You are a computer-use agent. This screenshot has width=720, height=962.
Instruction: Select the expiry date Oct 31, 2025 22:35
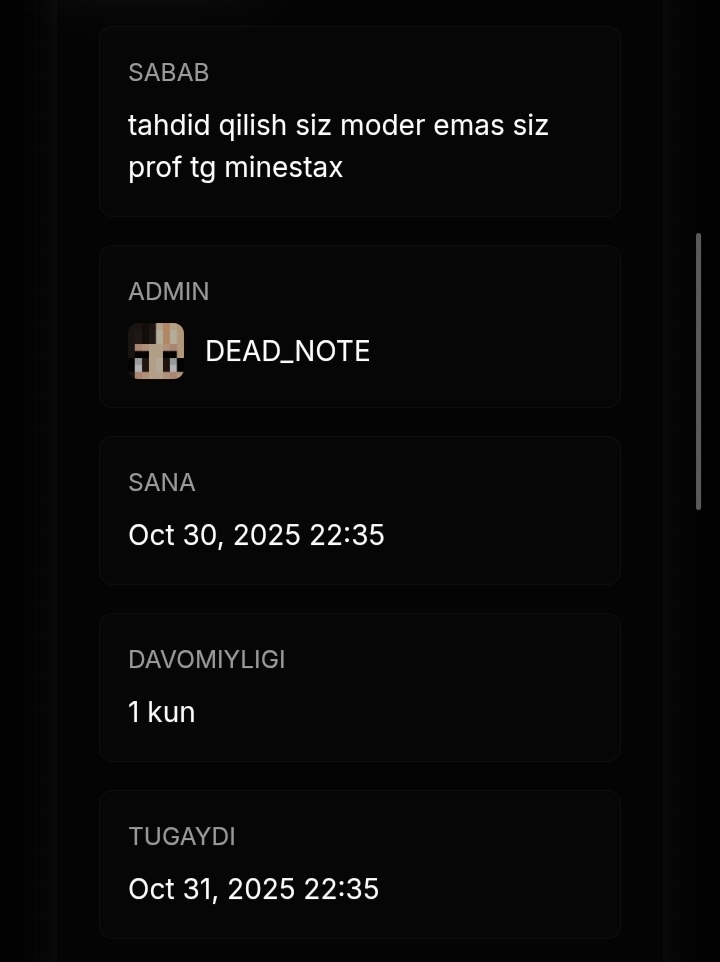tap(255, 889)
